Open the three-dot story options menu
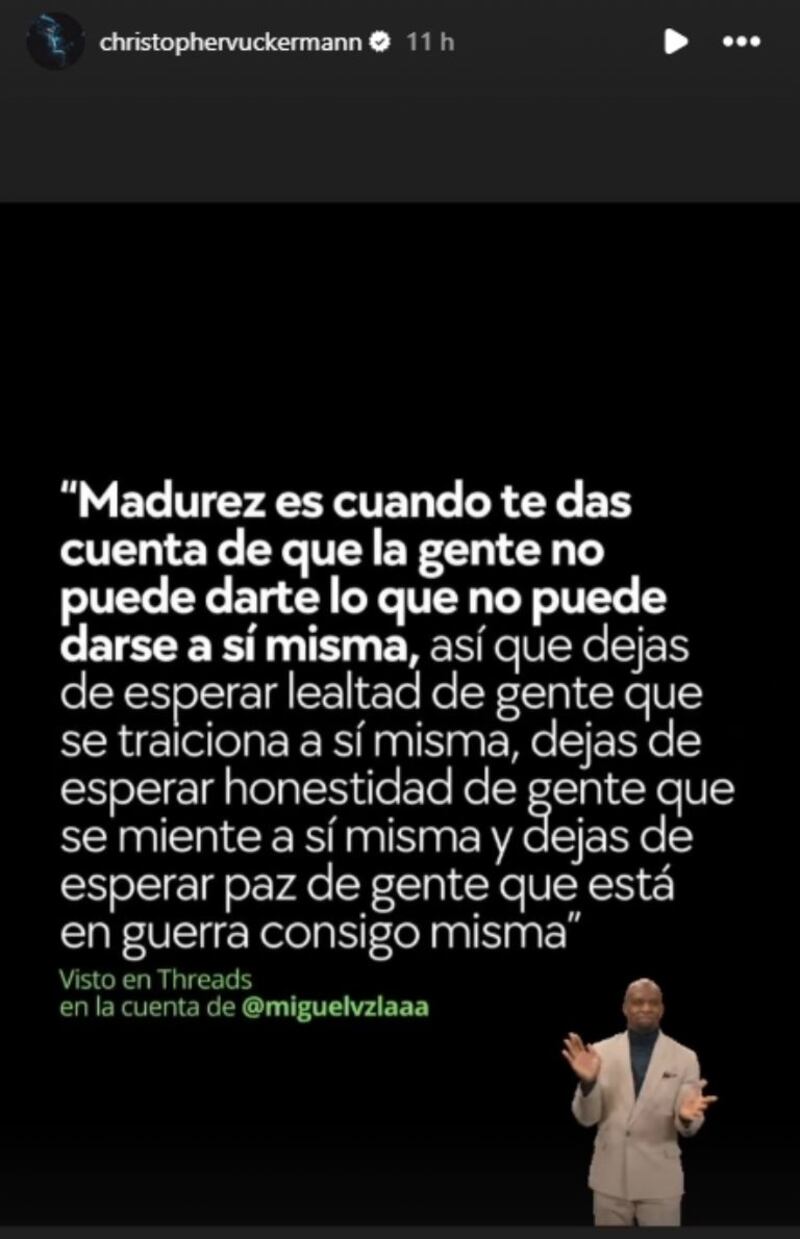800x1239 pixels. [x=741, y=42]
